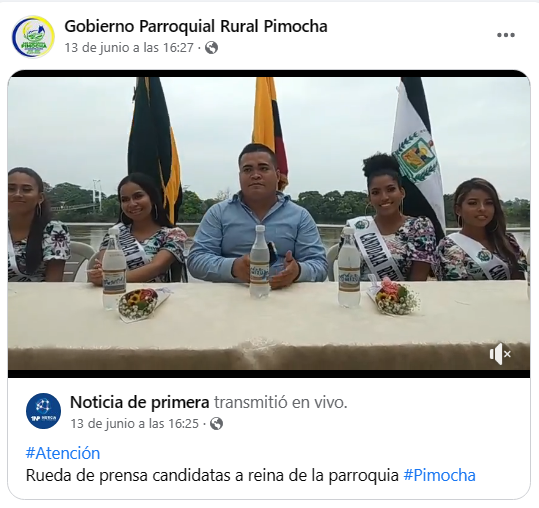The image size is (539, 508).
Task: Open Gobierno Parroquial Rural Pimocha page name
Action: click(x=196, y=26)
